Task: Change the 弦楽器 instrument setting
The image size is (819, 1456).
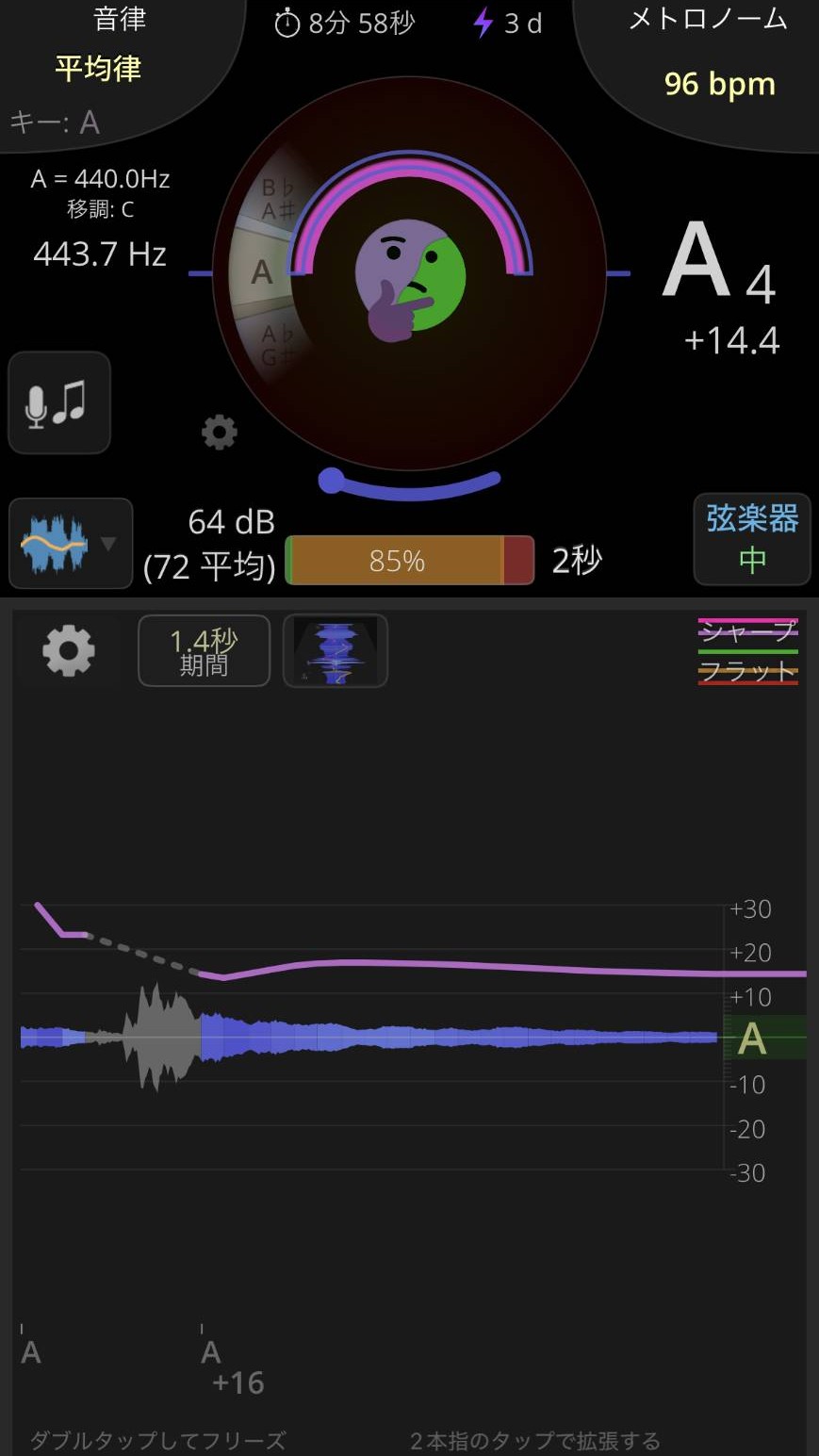Action: (x=752, y=539)
